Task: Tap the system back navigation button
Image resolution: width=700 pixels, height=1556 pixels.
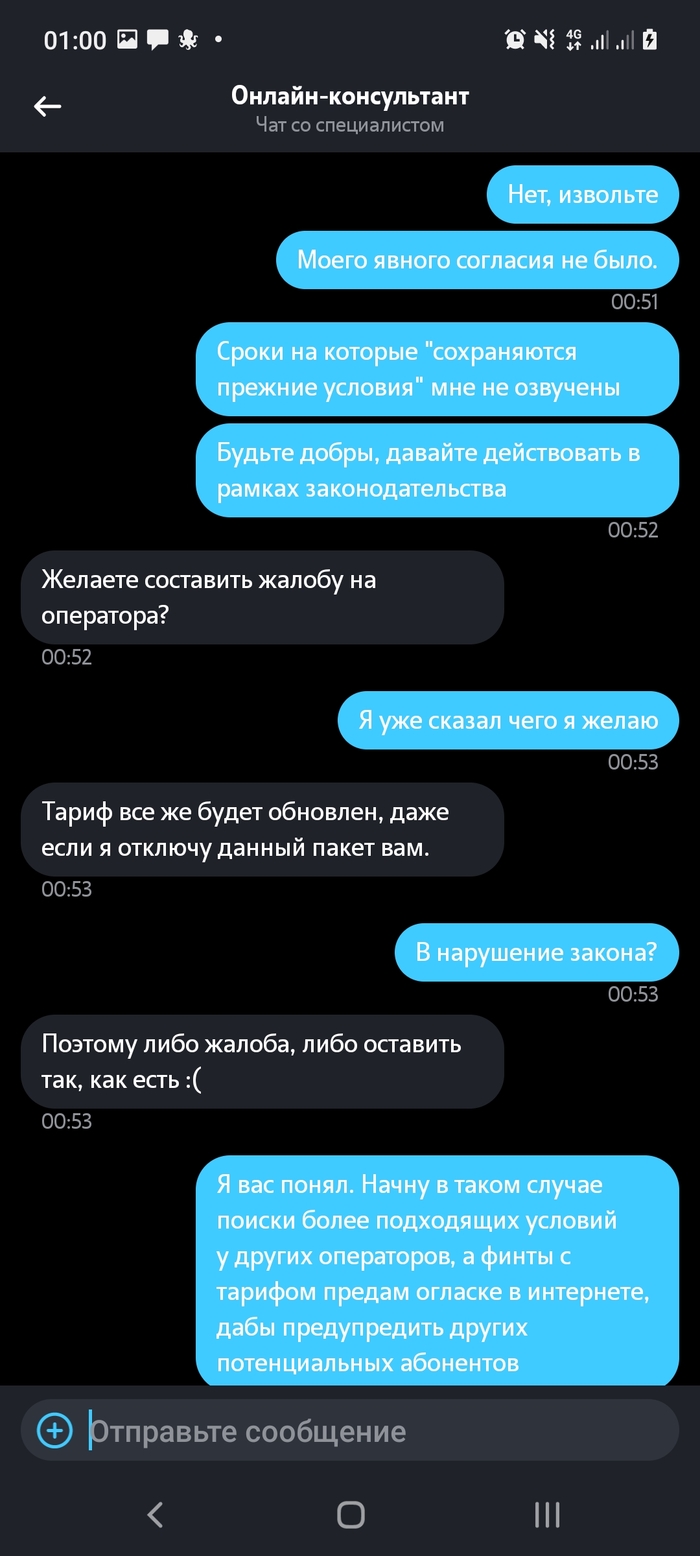Action: [155, 1514]
